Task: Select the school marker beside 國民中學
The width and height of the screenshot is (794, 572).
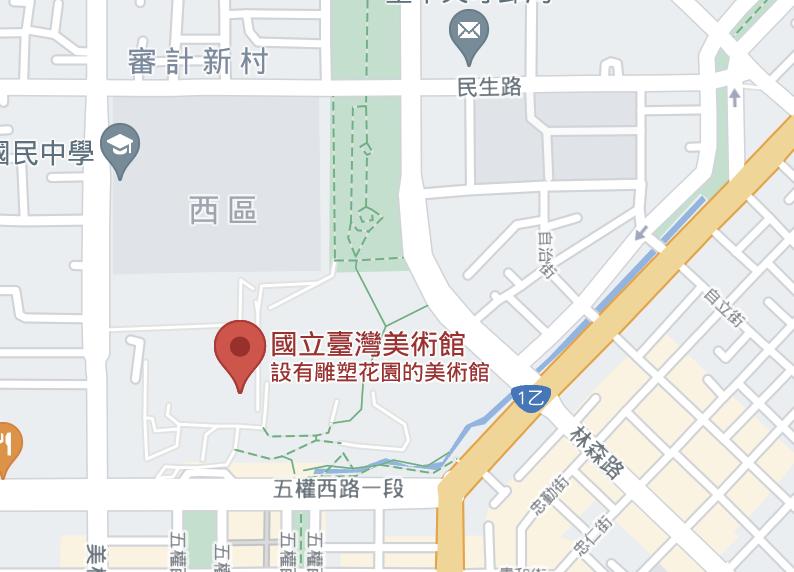Action: tap(121, 148)
